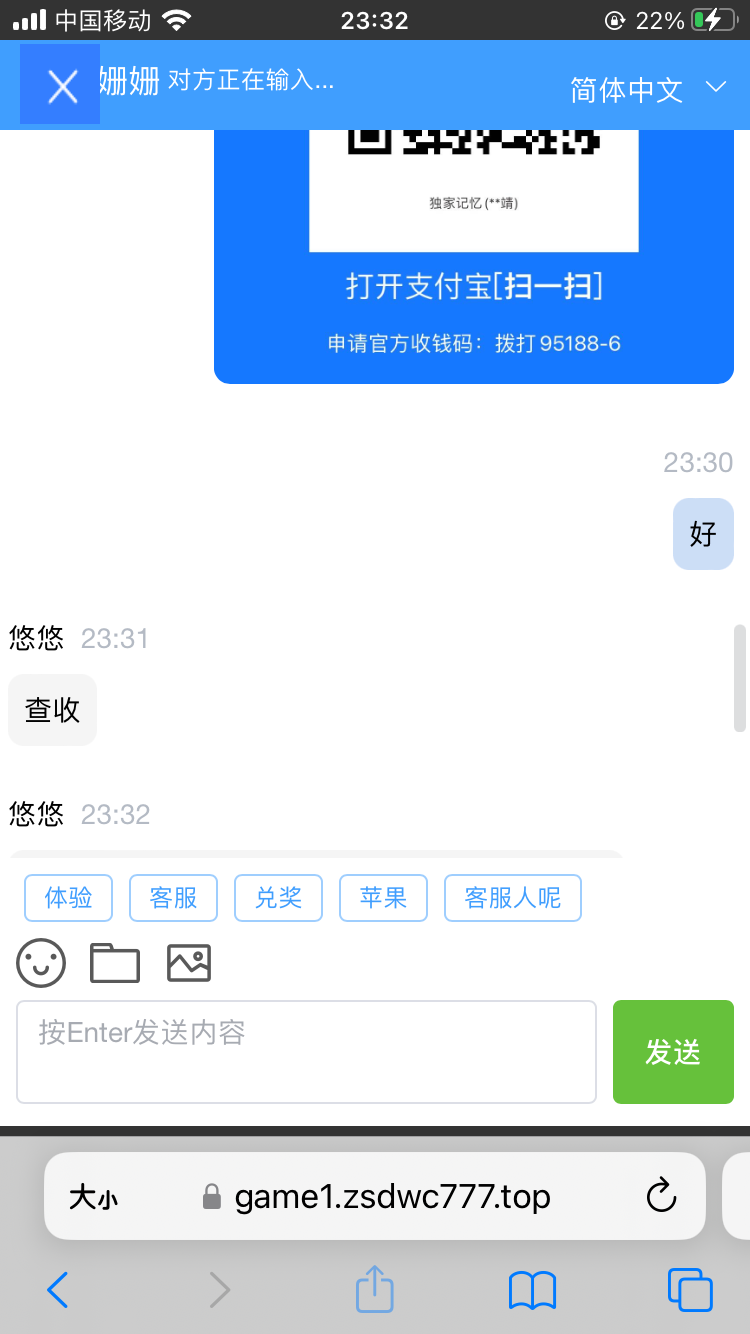Tap the URL address bar
Screen dimensions: 750x1334
pyautogui.click(x=392, y=1197)
